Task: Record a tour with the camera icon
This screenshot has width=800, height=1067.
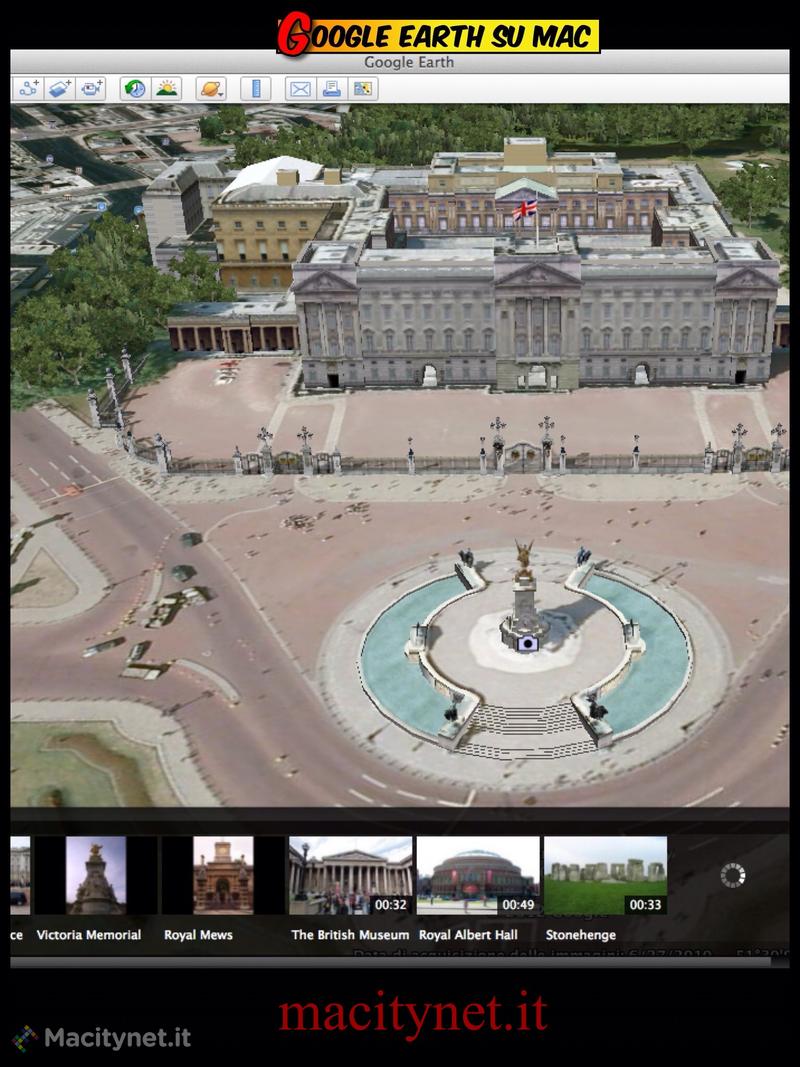Action: click(92, 88)
